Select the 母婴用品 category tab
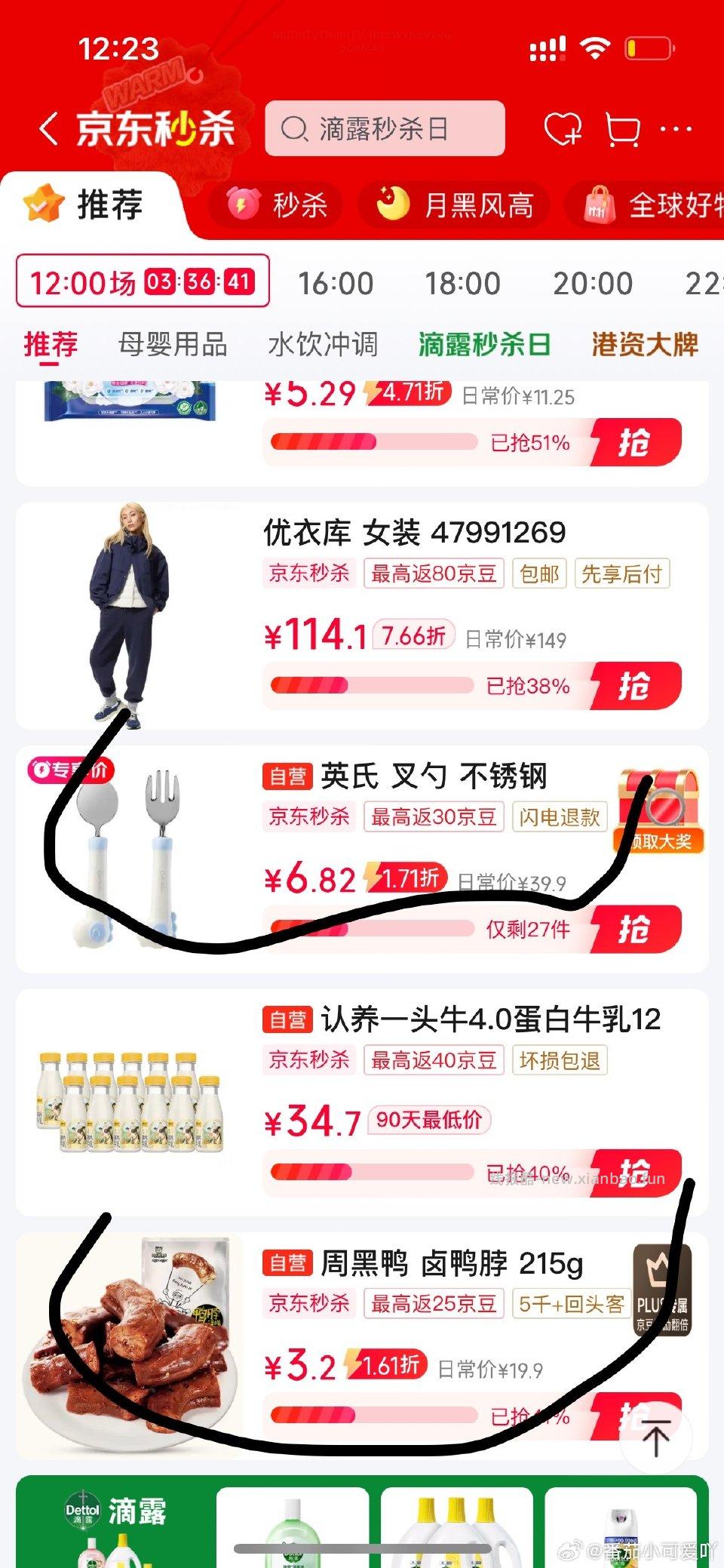The height and width of the screenshot is (1568, 724). [174, 344]
